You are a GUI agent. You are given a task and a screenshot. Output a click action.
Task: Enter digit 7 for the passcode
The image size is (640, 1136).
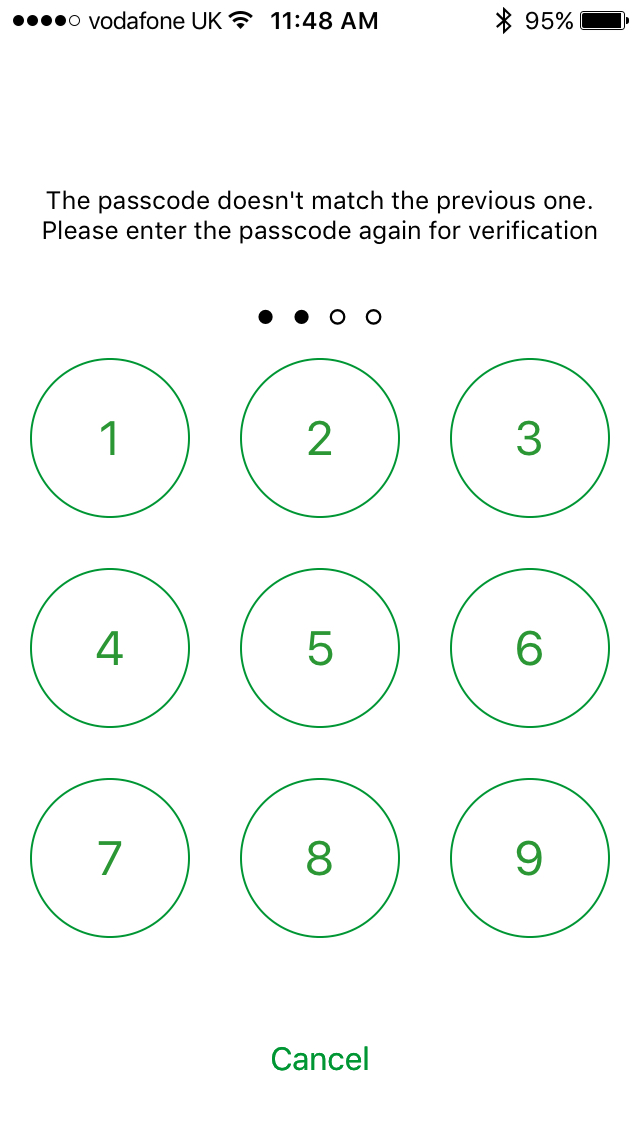[x=110, y=858]
